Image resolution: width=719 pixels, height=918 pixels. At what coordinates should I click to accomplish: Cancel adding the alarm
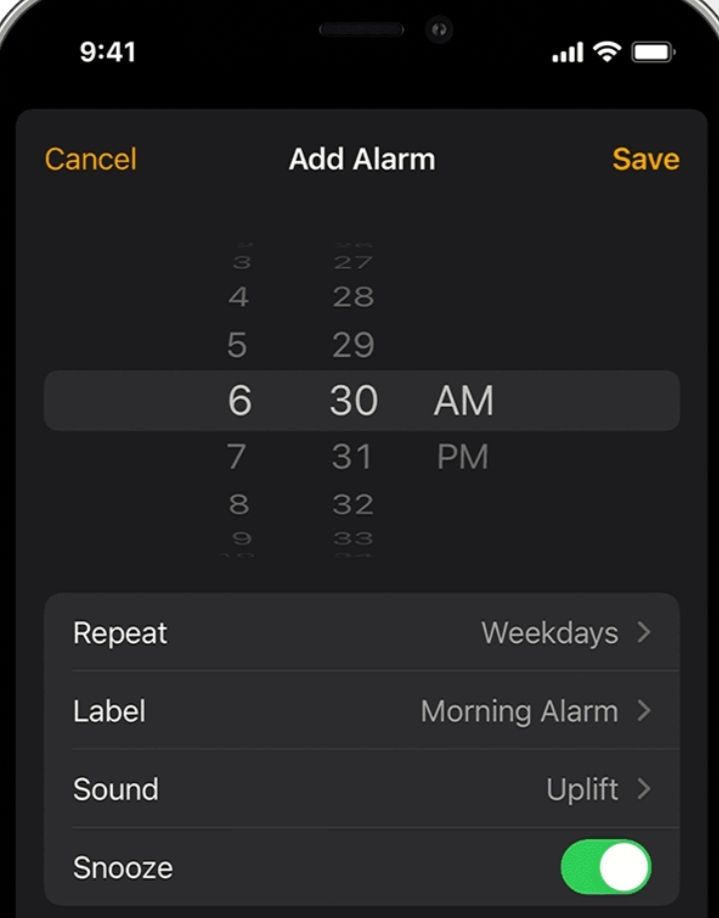[x=90, y=159]
